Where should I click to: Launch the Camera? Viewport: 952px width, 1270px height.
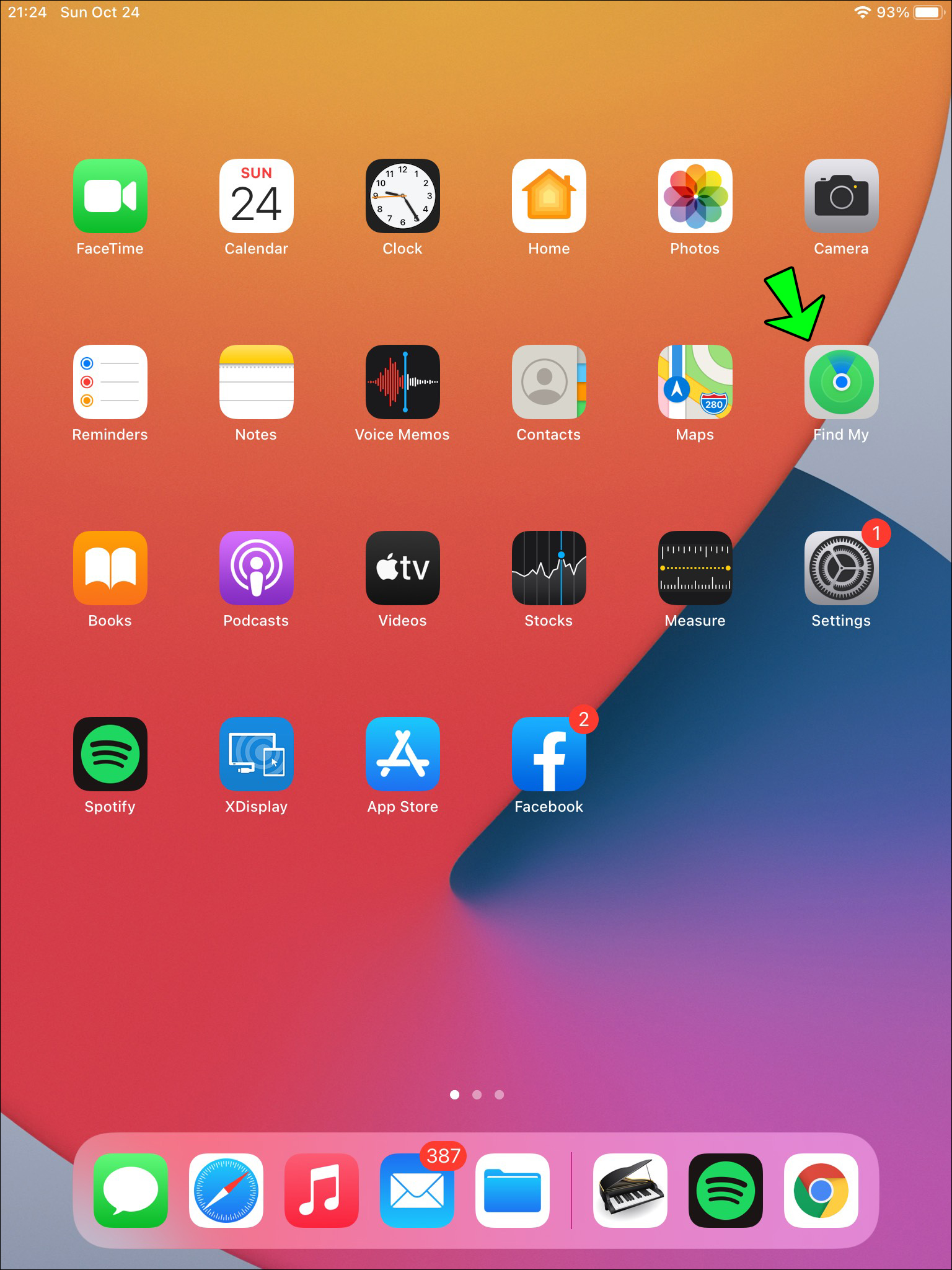pos(841,196)
